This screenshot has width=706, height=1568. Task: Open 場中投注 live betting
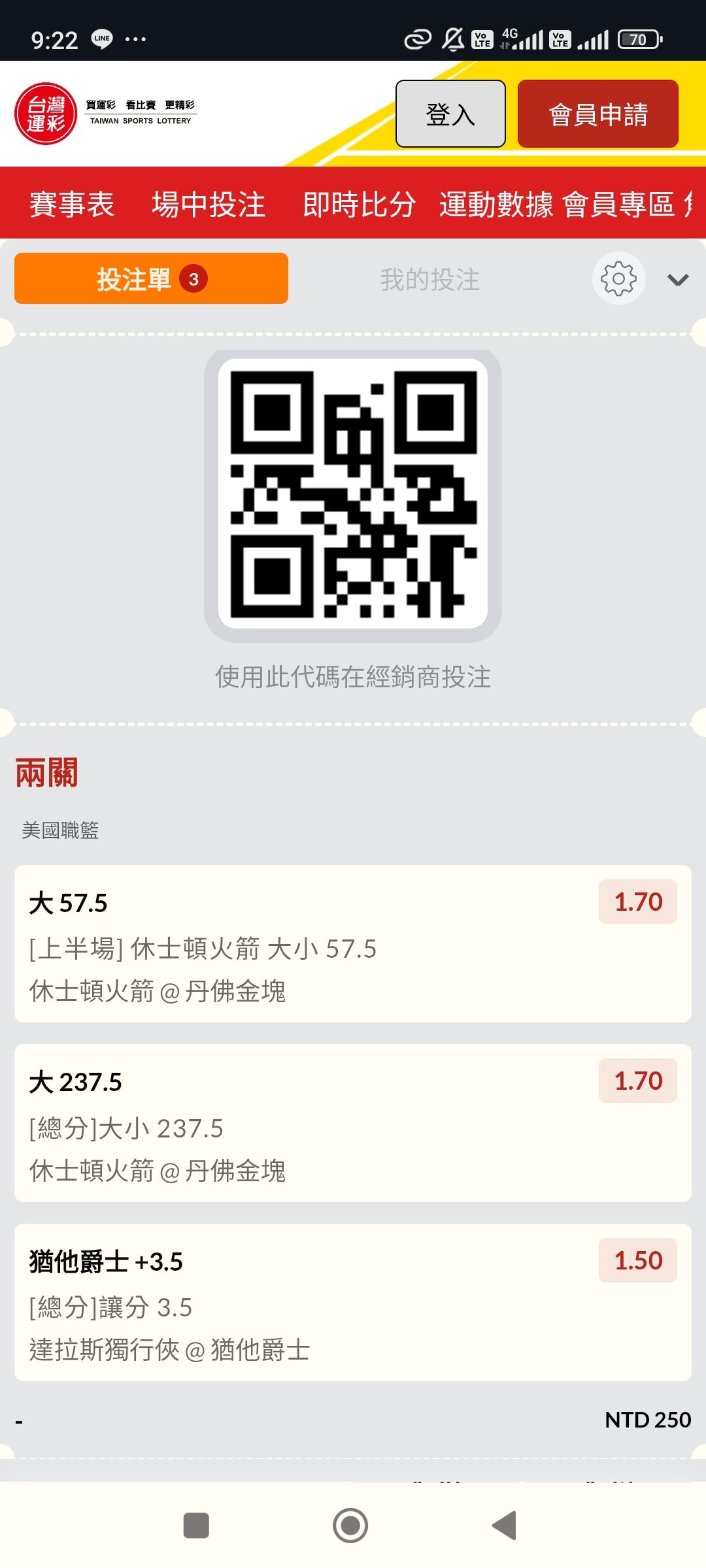(208, 204)
